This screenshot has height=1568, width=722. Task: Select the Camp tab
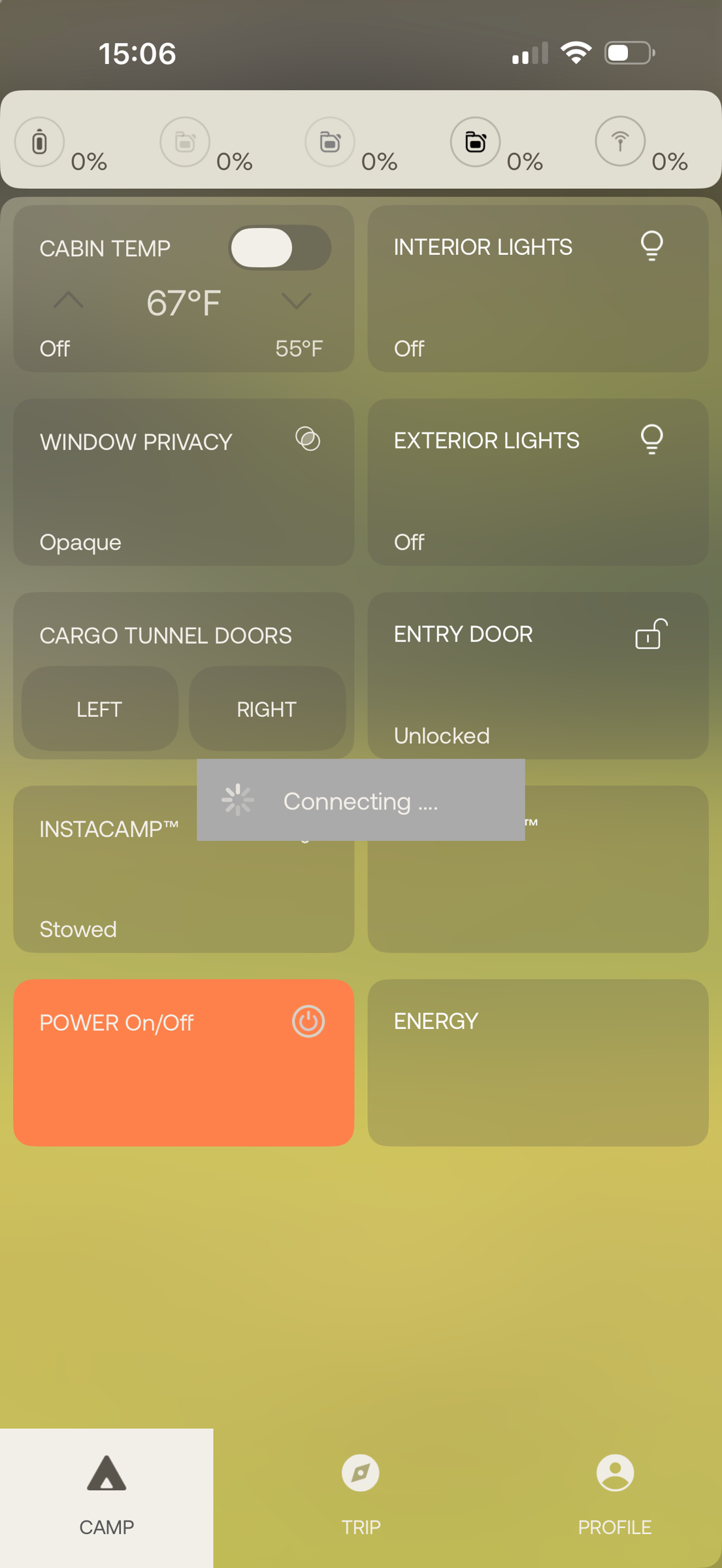tap(107, 1496)
